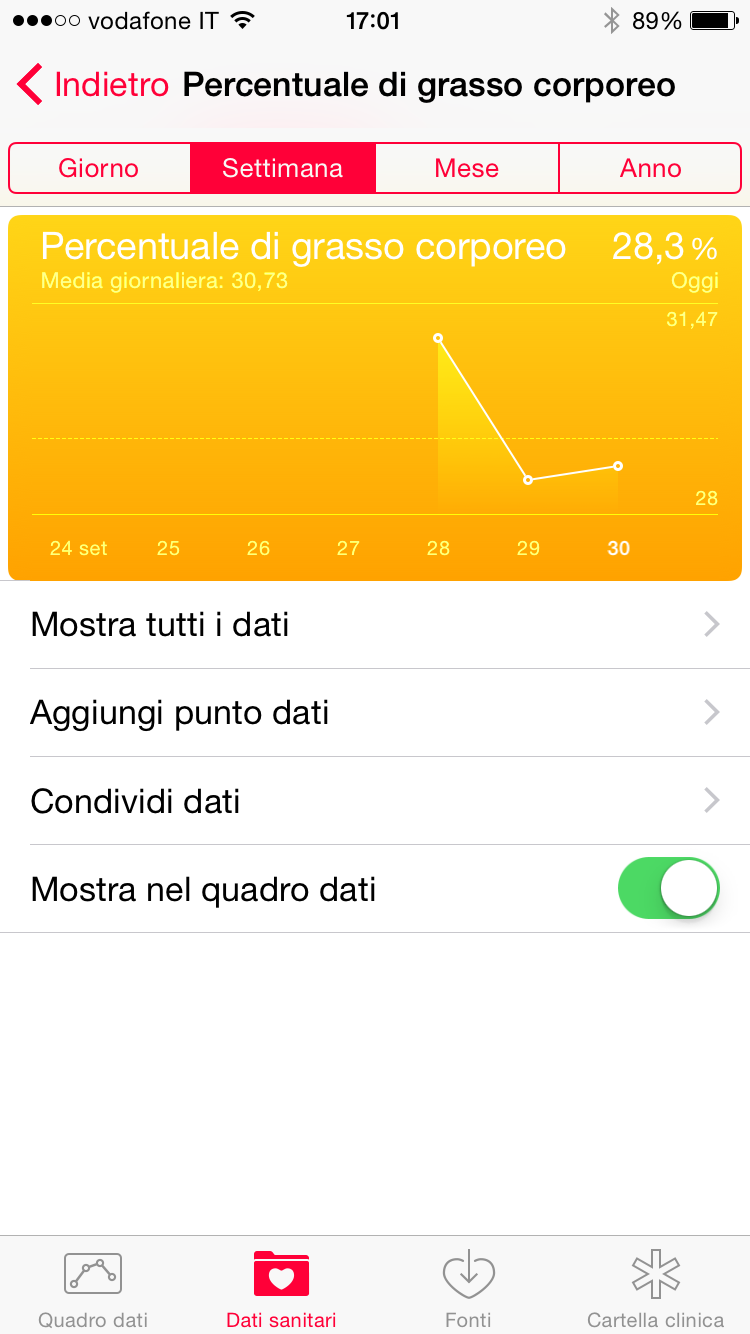Open Condividi dati settings
The width and height of the screenshot is (750, 1334).
click(375, 801)
